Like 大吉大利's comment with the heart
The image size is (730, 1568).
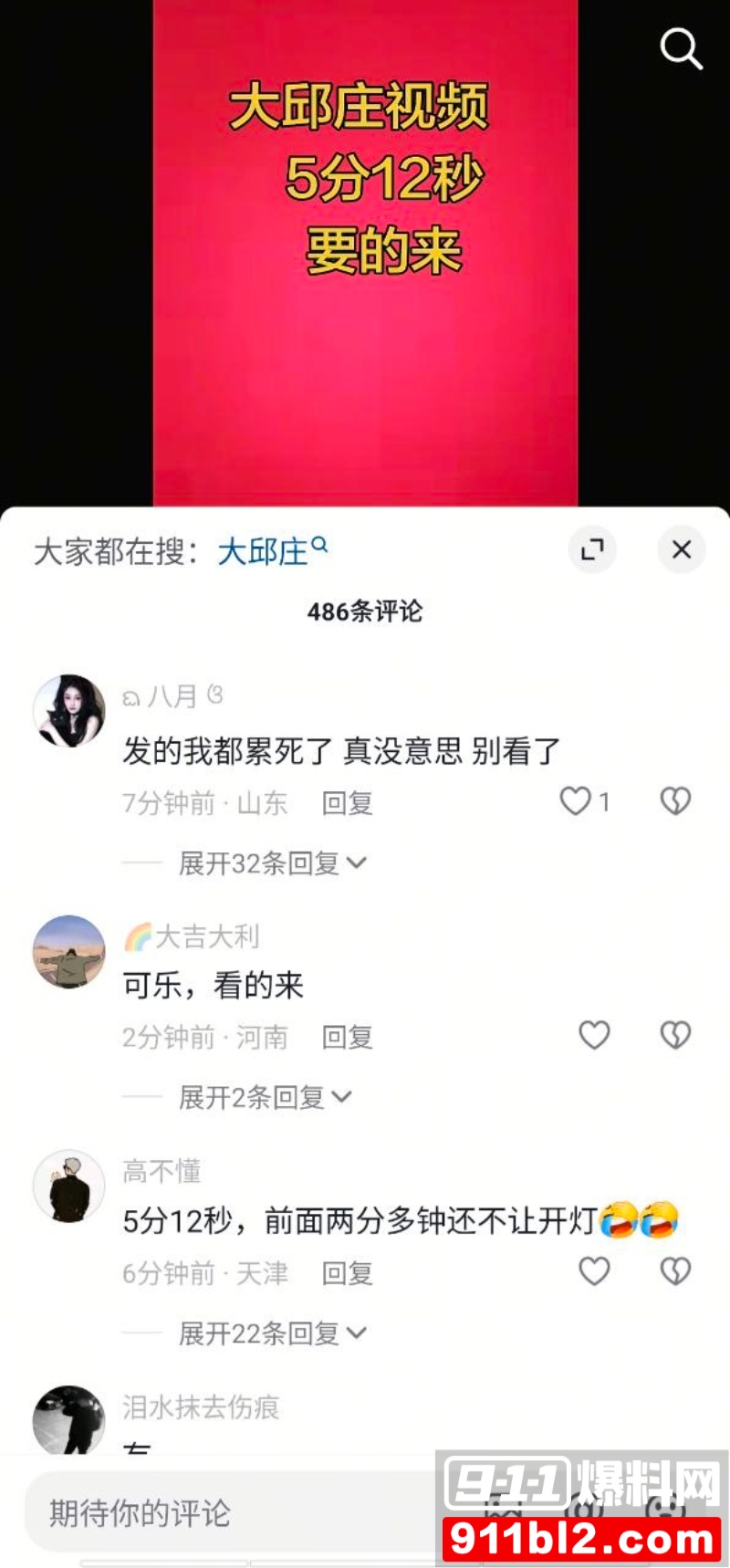[x=593, y=1036]
